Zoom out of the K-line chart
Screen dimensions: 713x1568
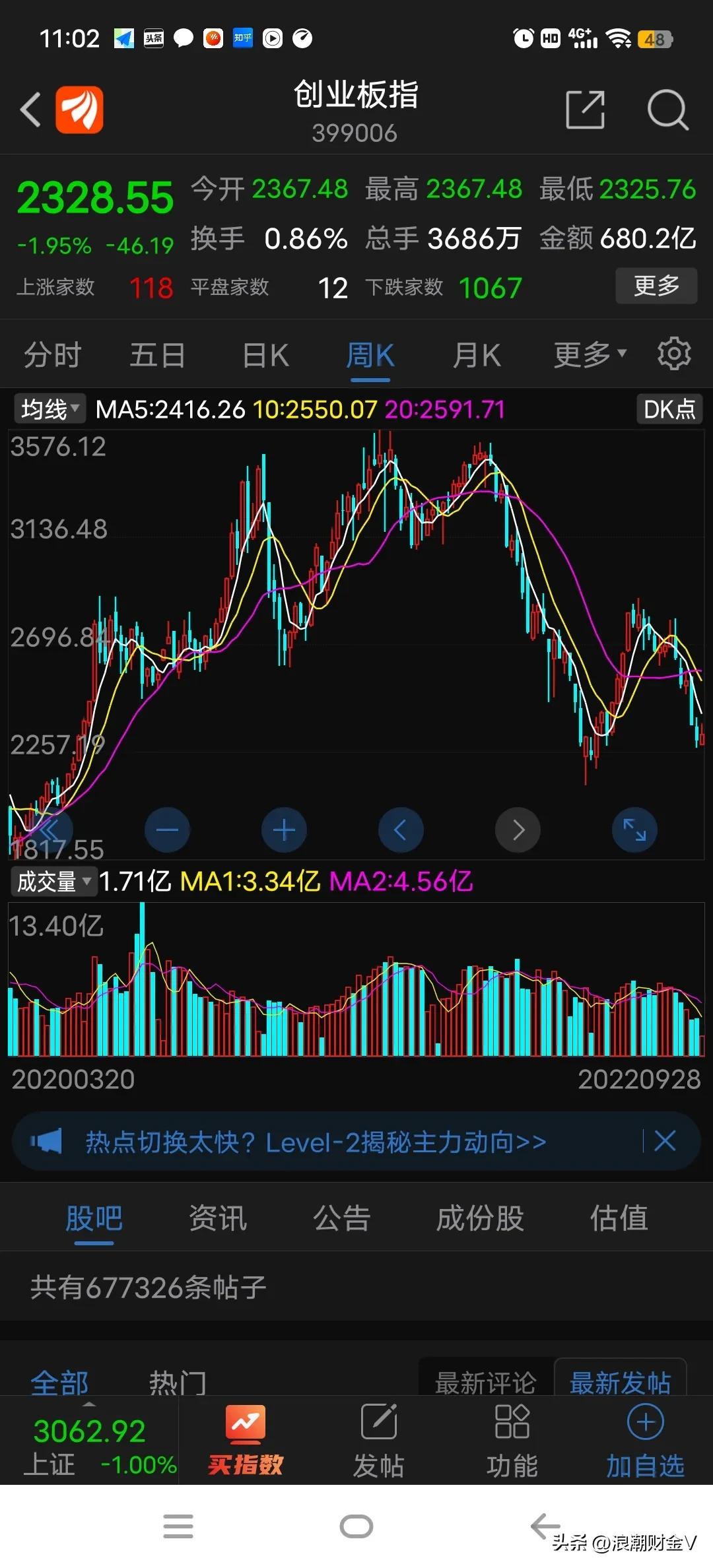(167, 830)
